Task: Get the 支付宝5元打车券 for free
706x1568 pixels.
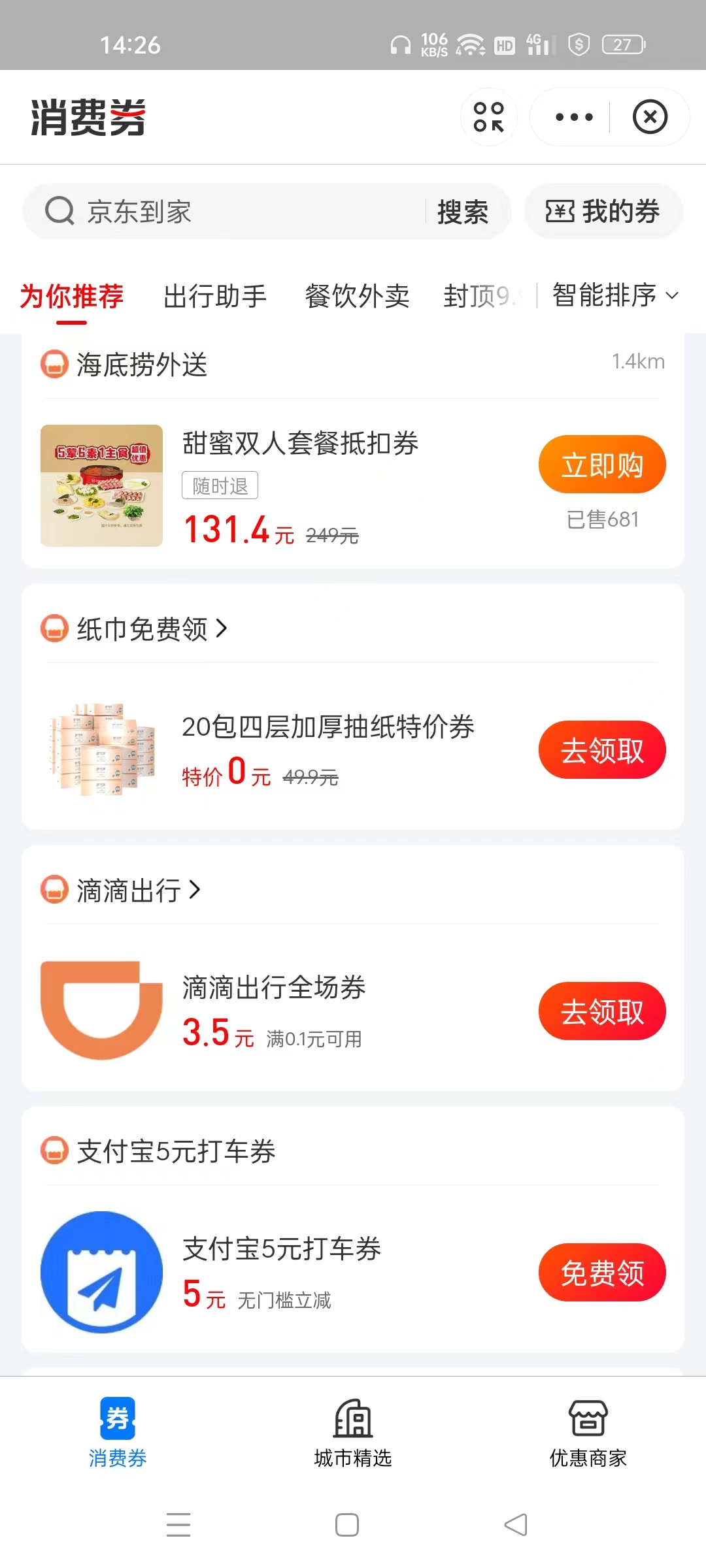Action: click(x=602, y=1272)
